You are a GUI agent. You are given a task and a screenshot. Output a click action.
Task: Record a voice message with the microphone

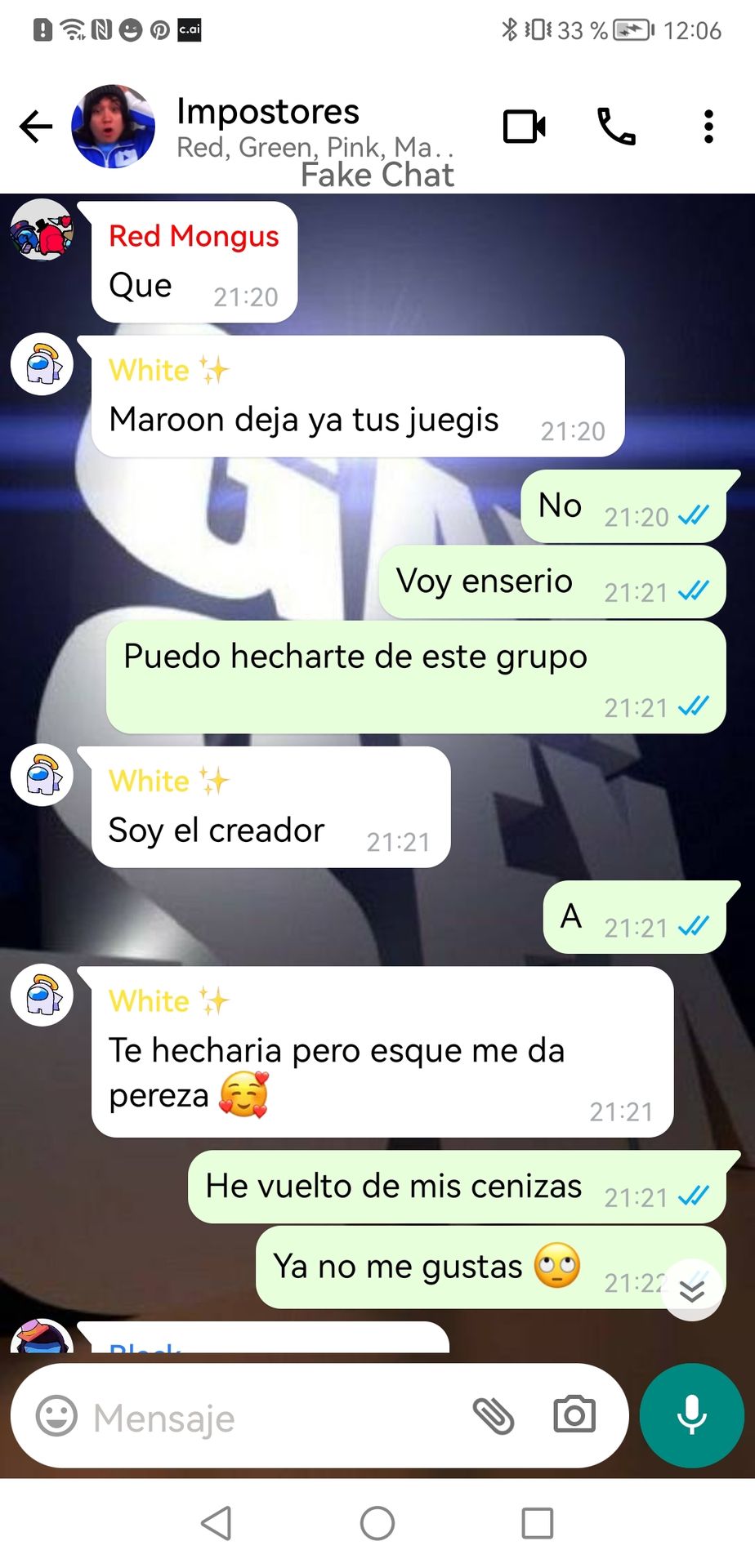(692, 1415)
